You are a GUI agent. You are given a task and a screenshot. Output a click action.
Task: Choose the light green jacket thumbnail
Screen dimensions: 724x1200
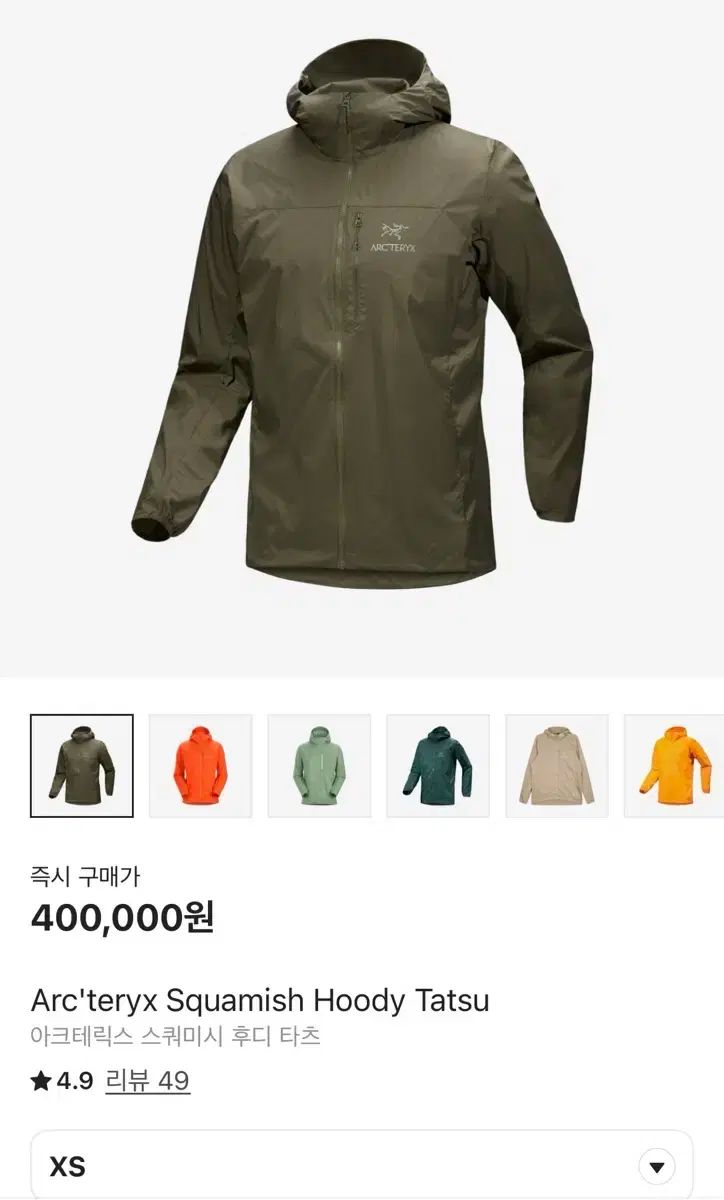pyautogui.click(x=319, y=766)
